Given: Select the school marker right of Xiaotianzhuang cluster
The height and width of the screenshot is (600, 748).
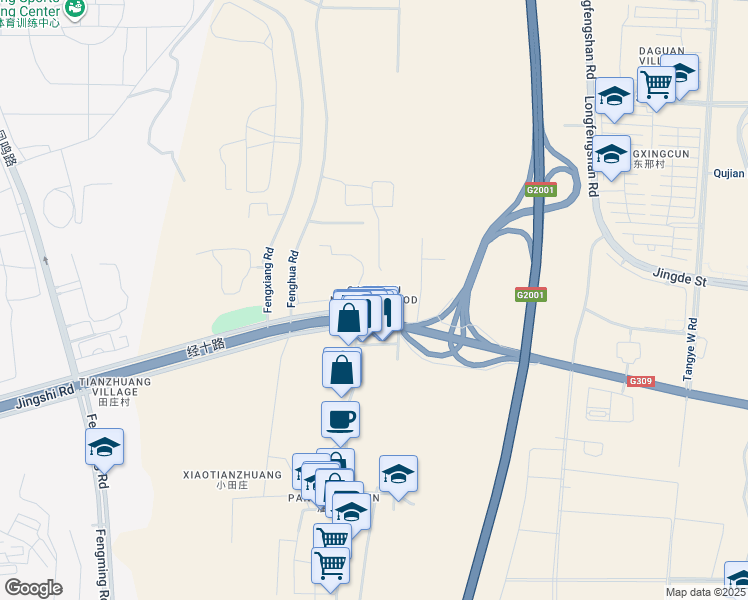Looking at the screenshot, I should tap(398, 474).
